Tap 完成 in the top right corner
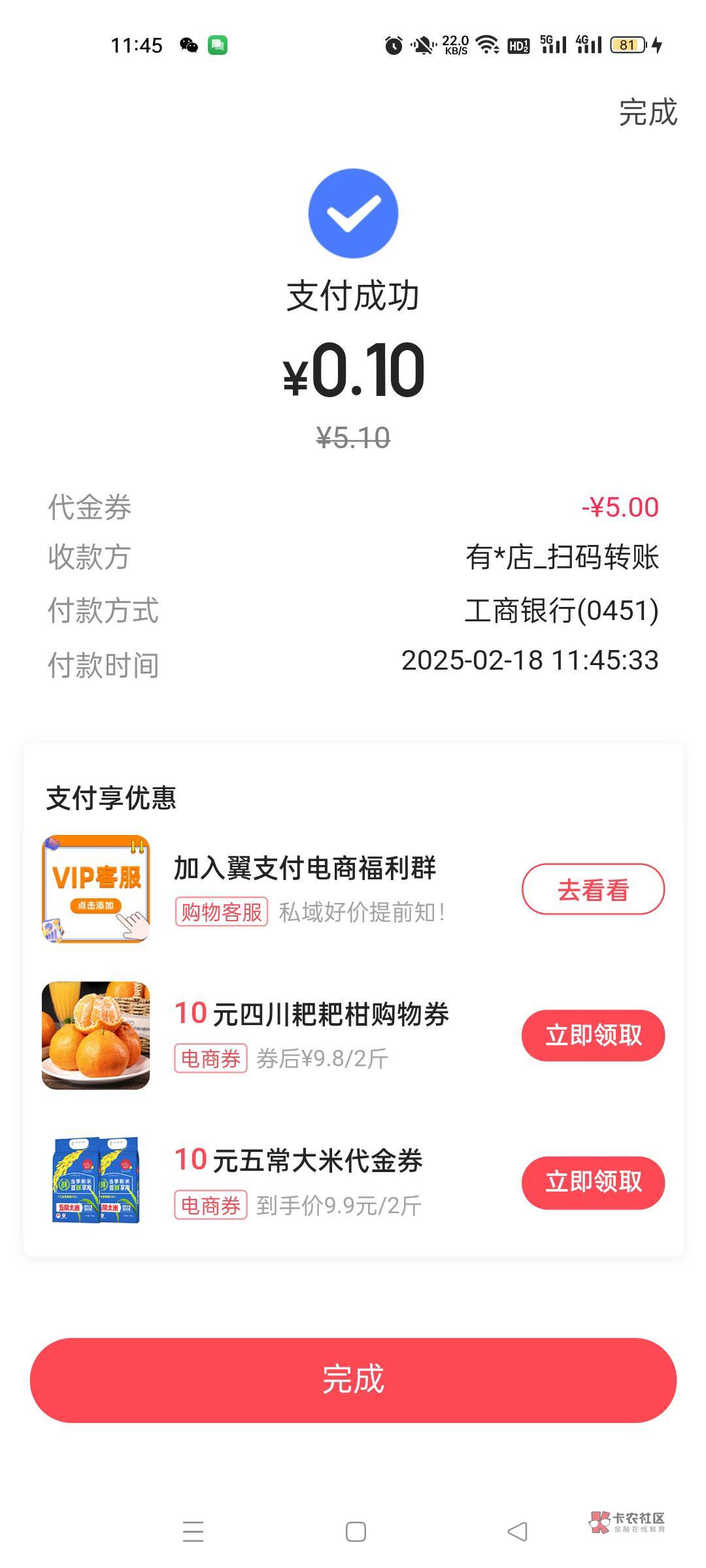 click(x=647, y=112)
